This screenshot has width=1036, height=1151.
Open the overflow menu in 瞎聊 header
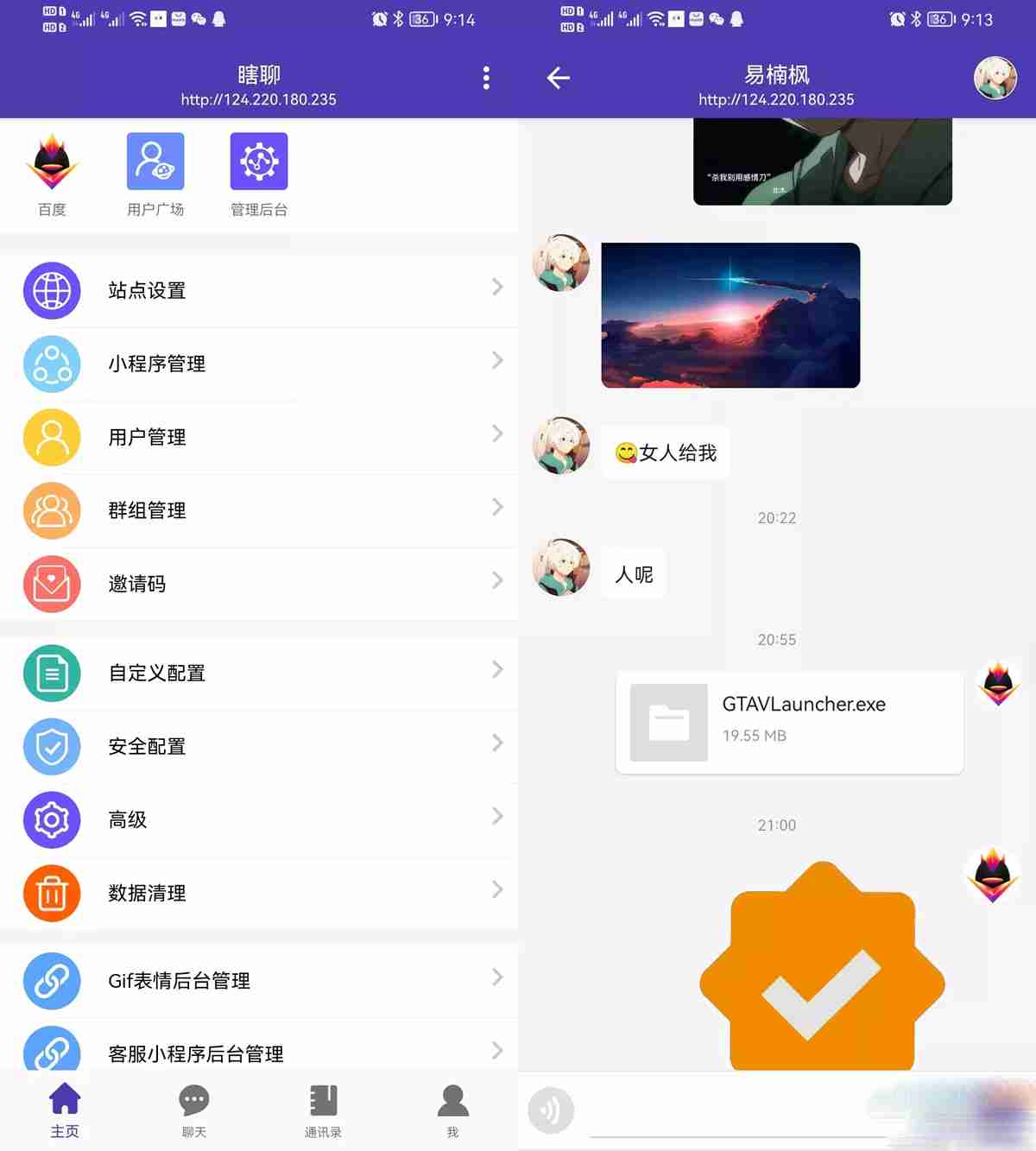(486, 79)
